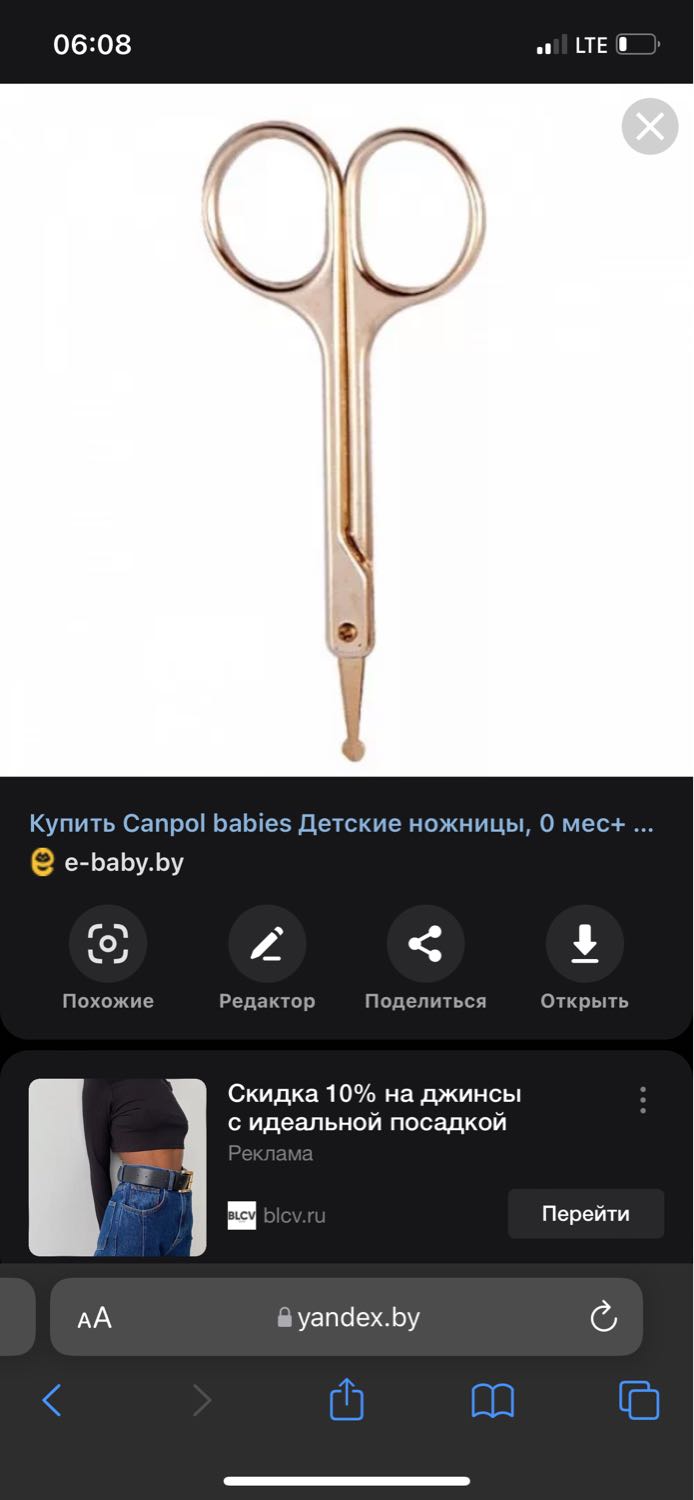Open the jeans ad thumbnail

tap(118, 1167)
